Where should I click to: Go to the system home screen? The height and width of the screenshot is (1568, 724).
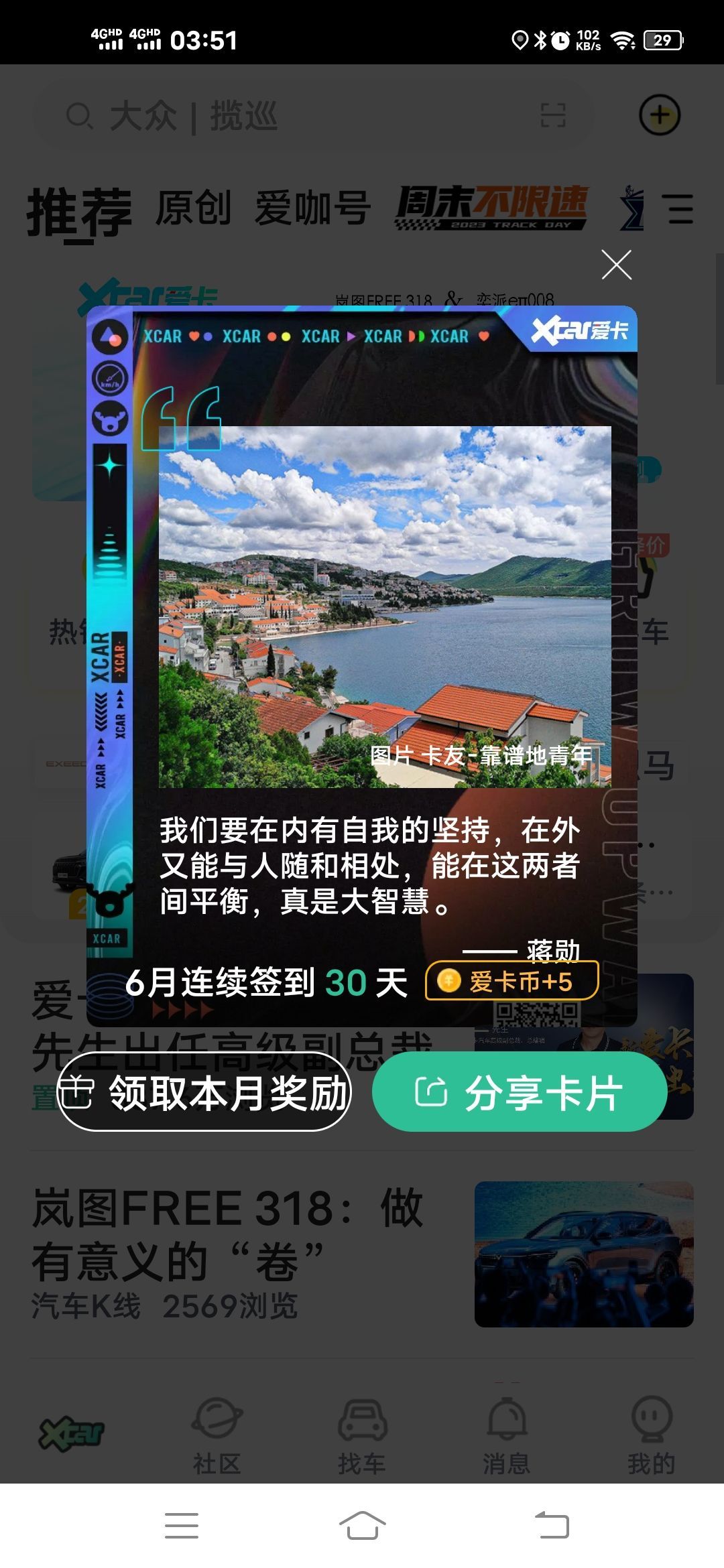[362, 1526]
